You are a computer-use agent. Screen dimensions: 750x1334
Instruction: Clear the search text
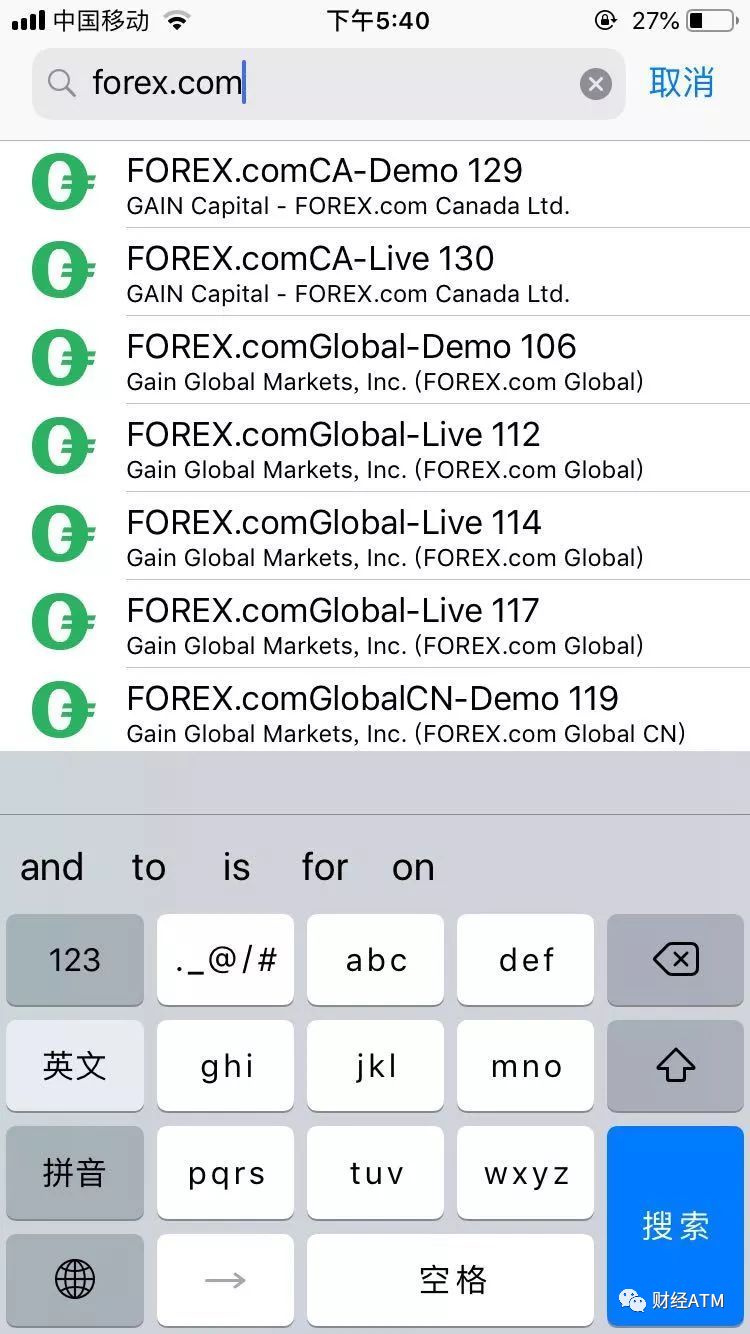point(596,84)
